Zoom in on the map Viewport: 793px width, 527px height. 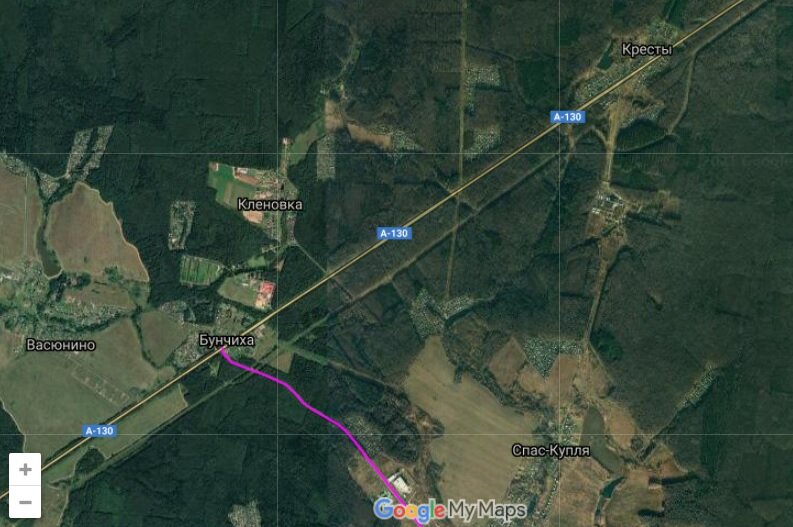click(x=25, y=469)
